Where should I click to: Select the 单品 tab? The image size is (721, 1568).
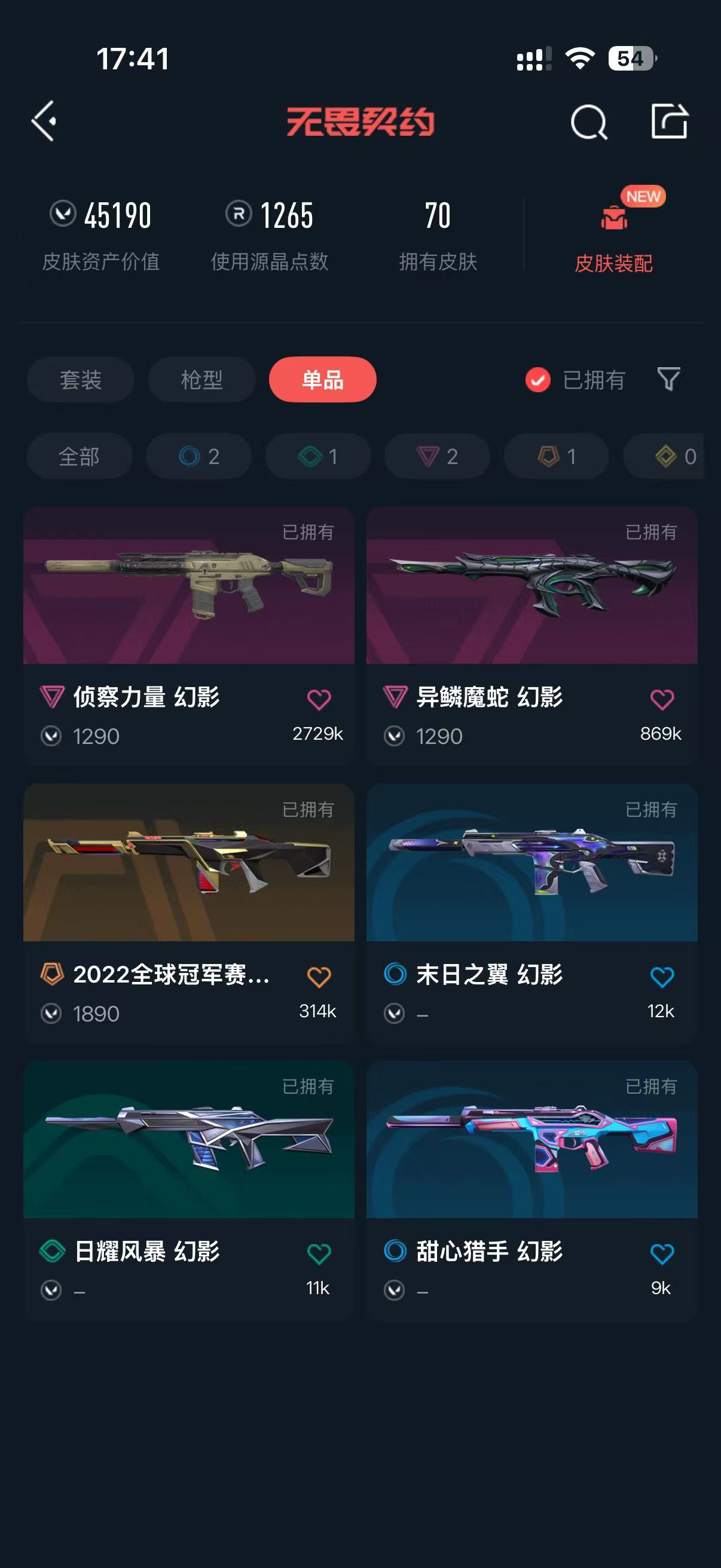coord(322,380)
